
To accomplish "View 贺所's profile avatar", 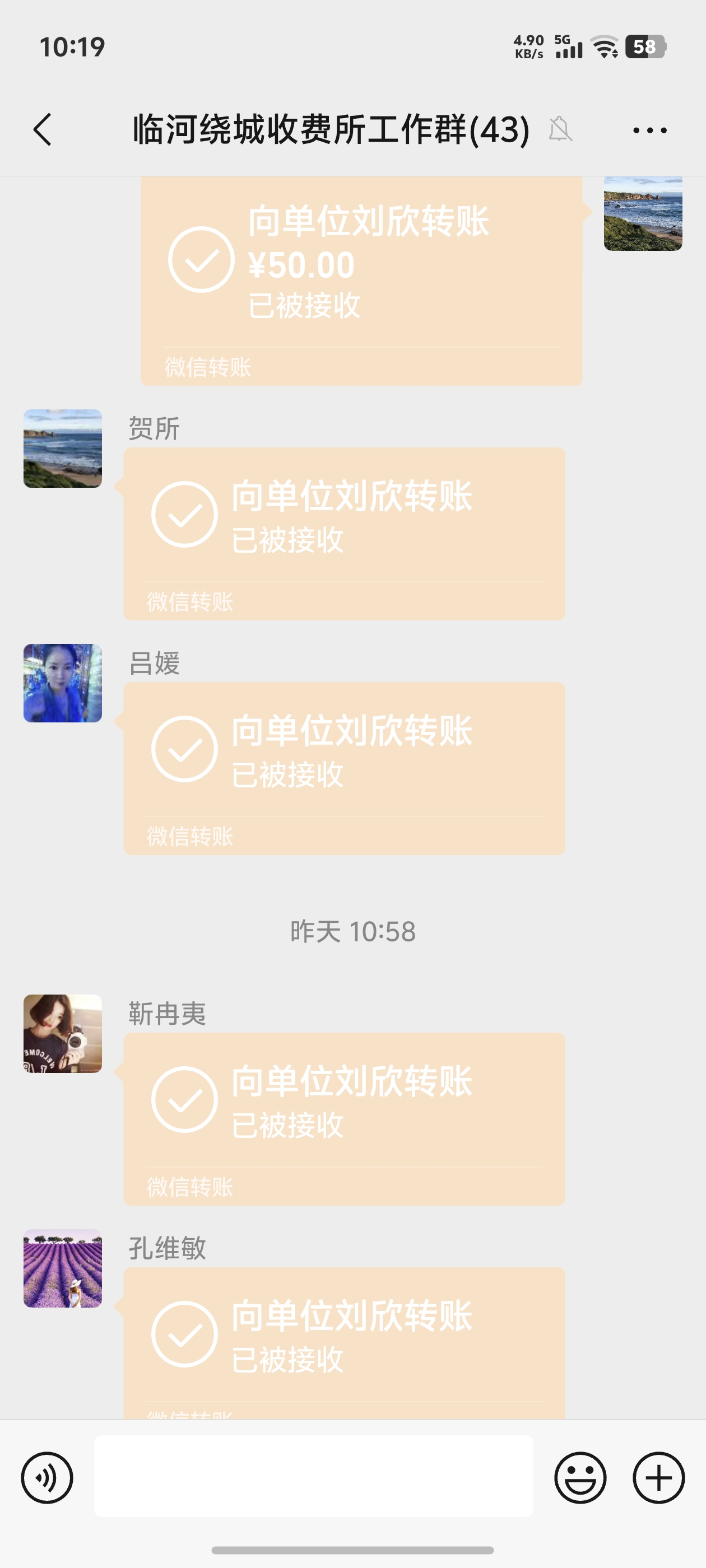I will 63,449.
